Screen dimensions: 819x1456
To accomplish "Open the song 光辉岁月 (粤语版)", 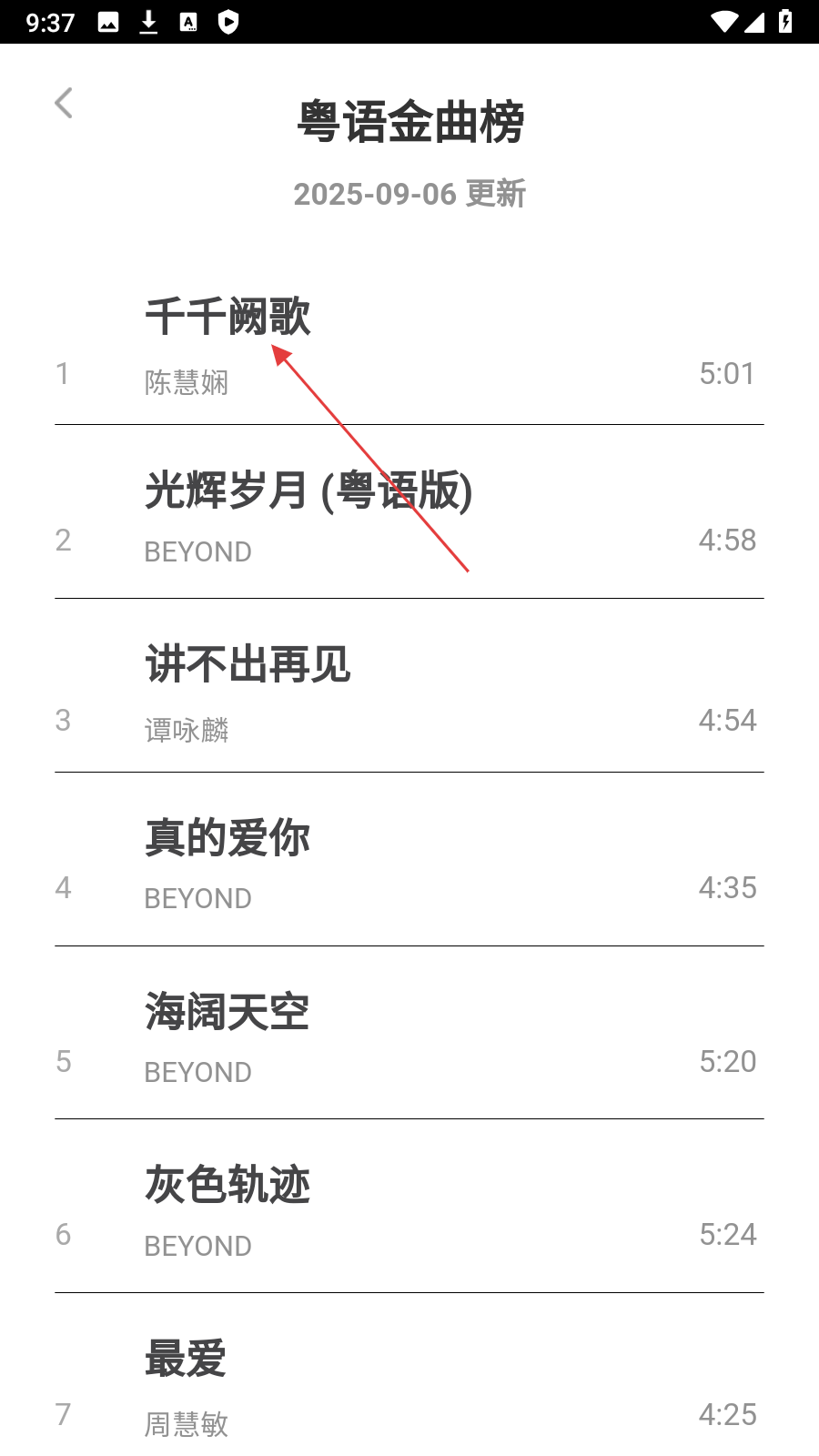I will 409,512.
